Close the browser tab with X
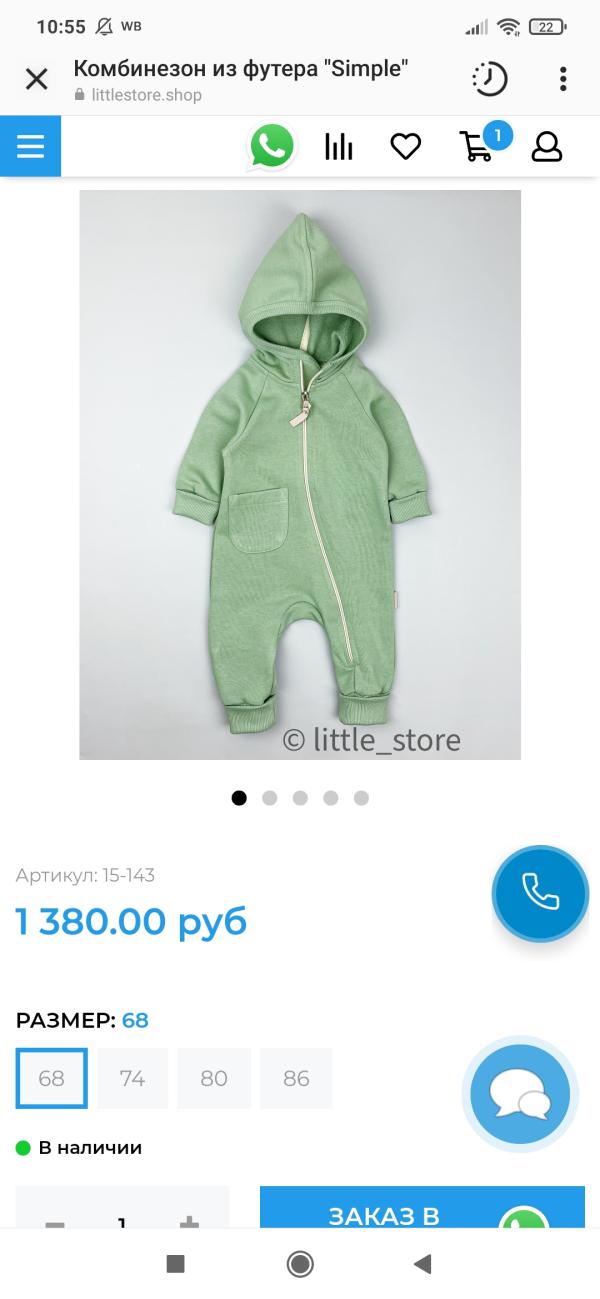600x1299 pixels. [36, 79]
